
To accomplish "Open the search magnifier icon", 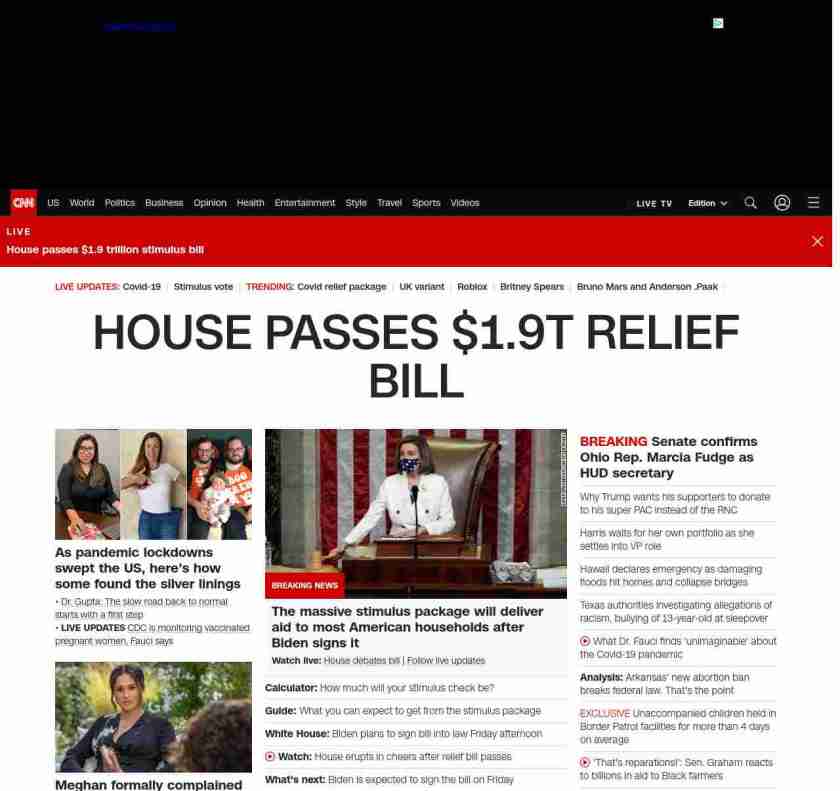I will (750, 203).
